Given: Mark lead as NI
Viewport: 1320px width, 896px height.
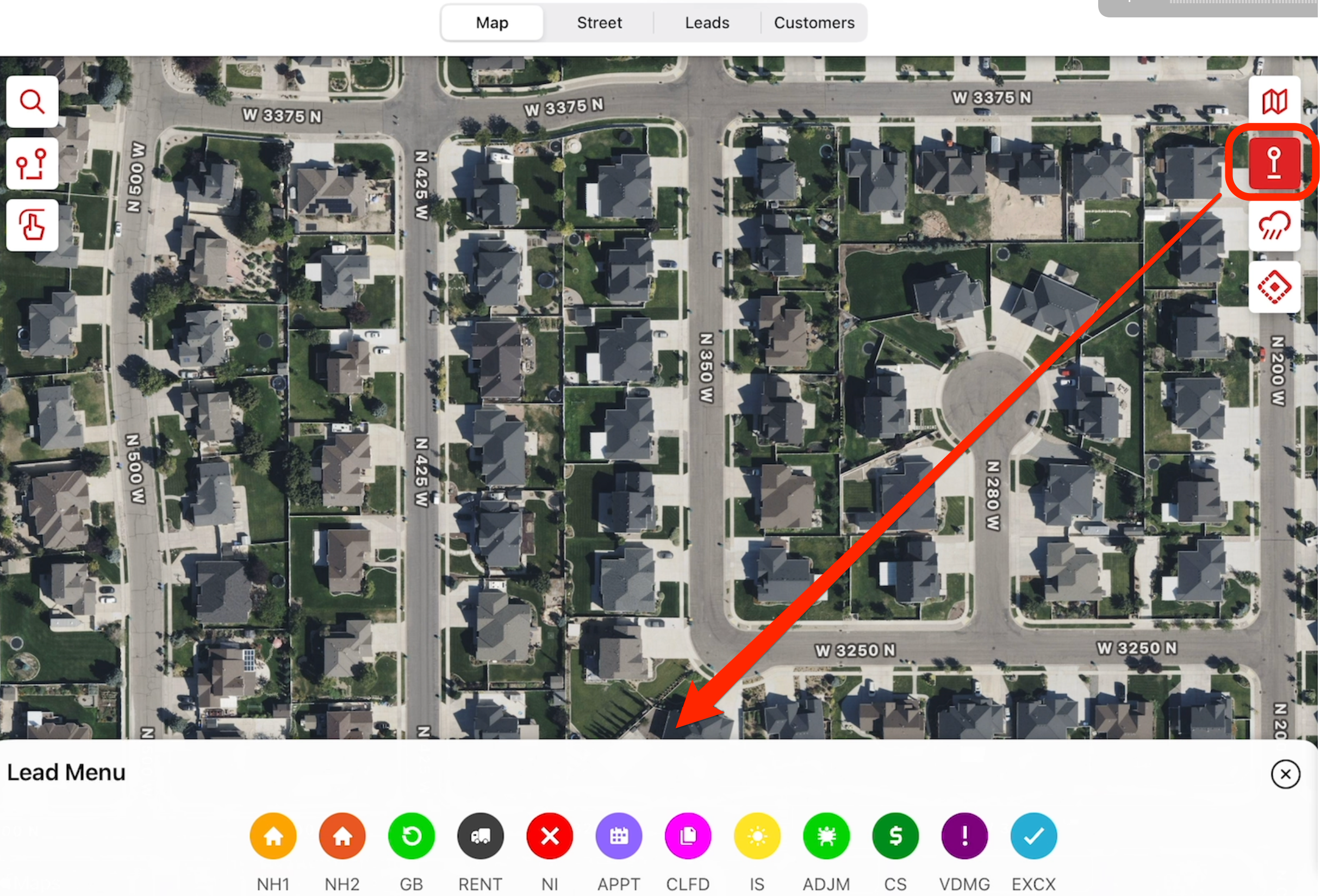Looking at the screenshot, I should (549, 836).
